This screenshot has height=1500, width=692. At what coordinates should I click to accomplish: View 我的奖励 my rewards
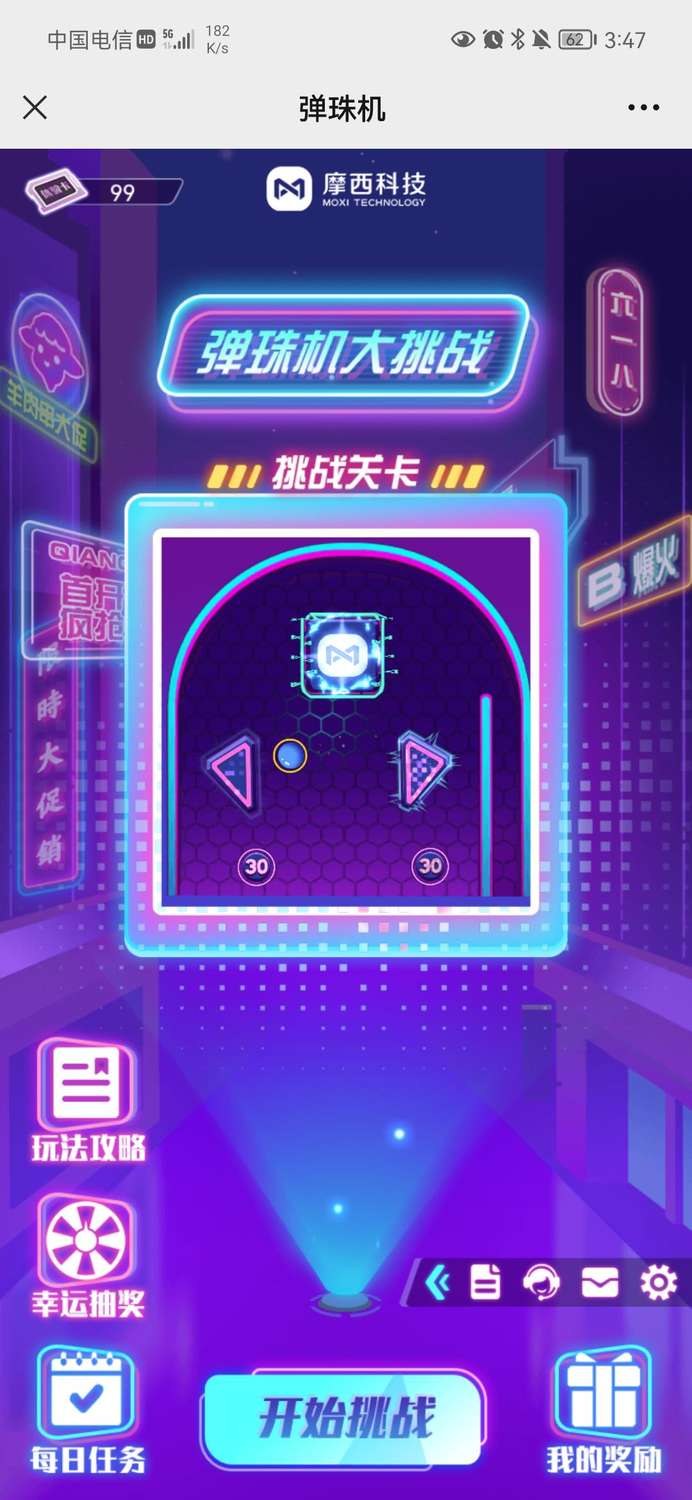tap(603, 1412)
